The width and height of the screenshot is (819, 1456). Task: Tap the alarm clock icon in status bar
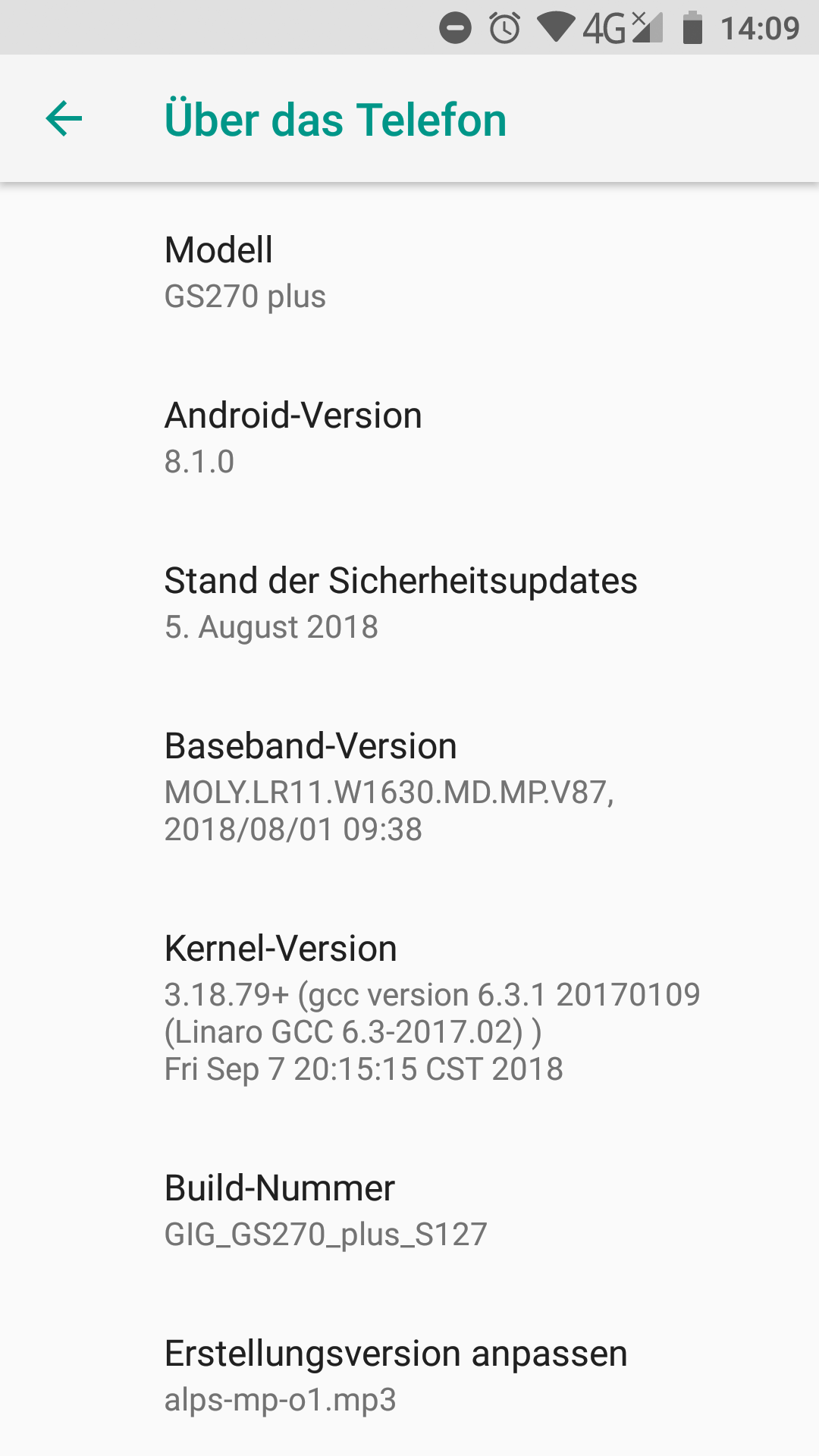[502, 27]
